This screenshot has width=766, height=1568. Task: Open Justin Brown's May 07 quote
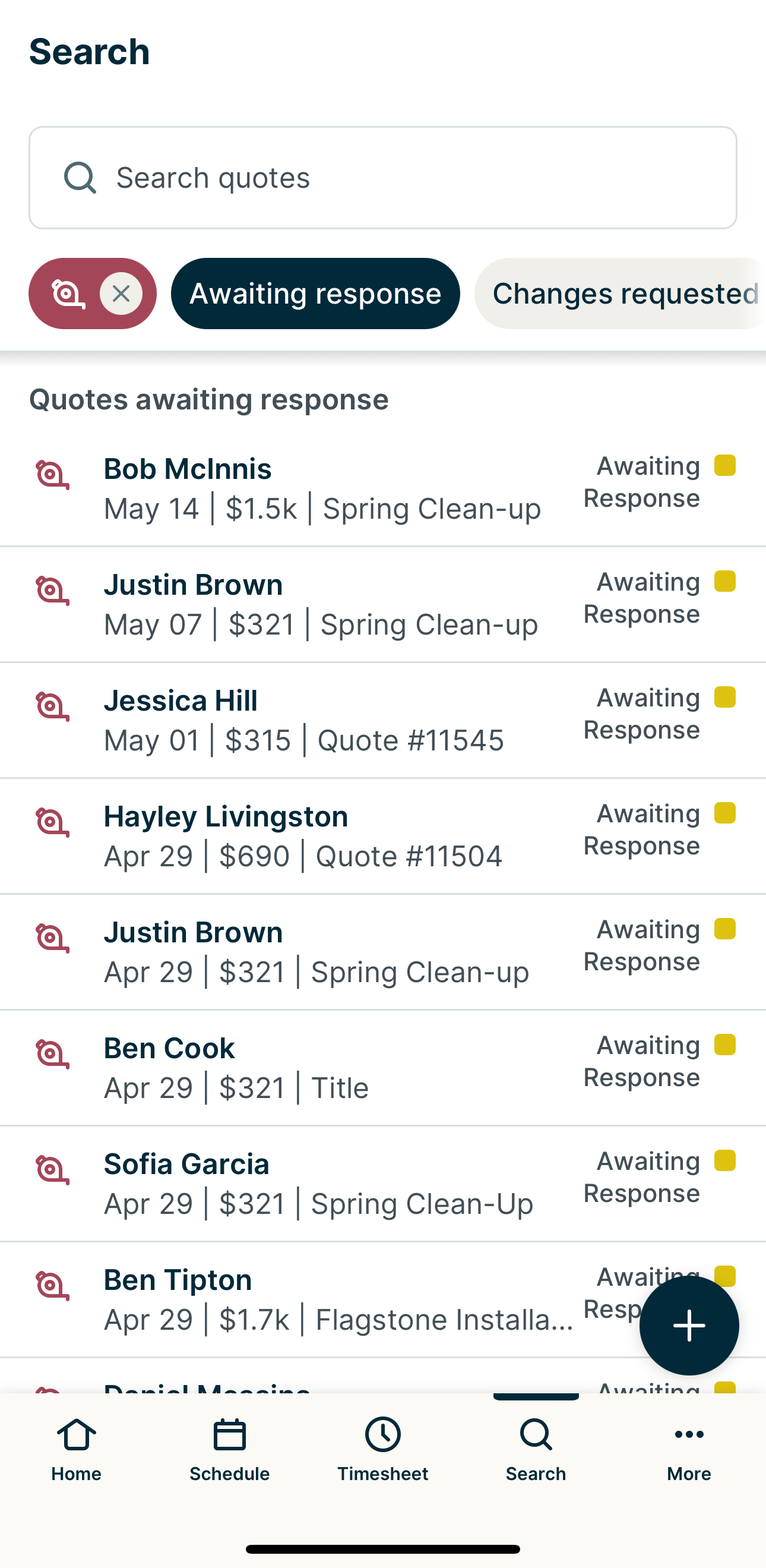click(x=322, y=604)
